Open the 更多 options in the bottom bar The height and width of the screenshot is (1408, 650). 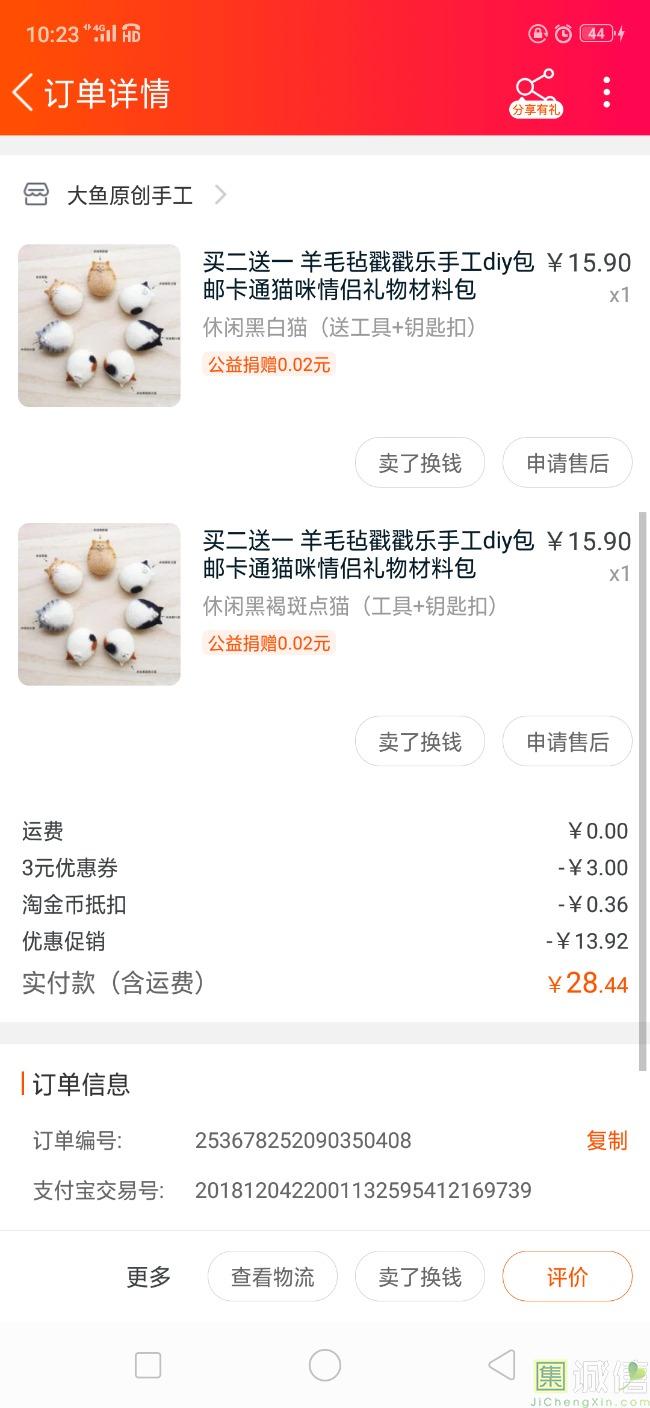click(149, 1277)
